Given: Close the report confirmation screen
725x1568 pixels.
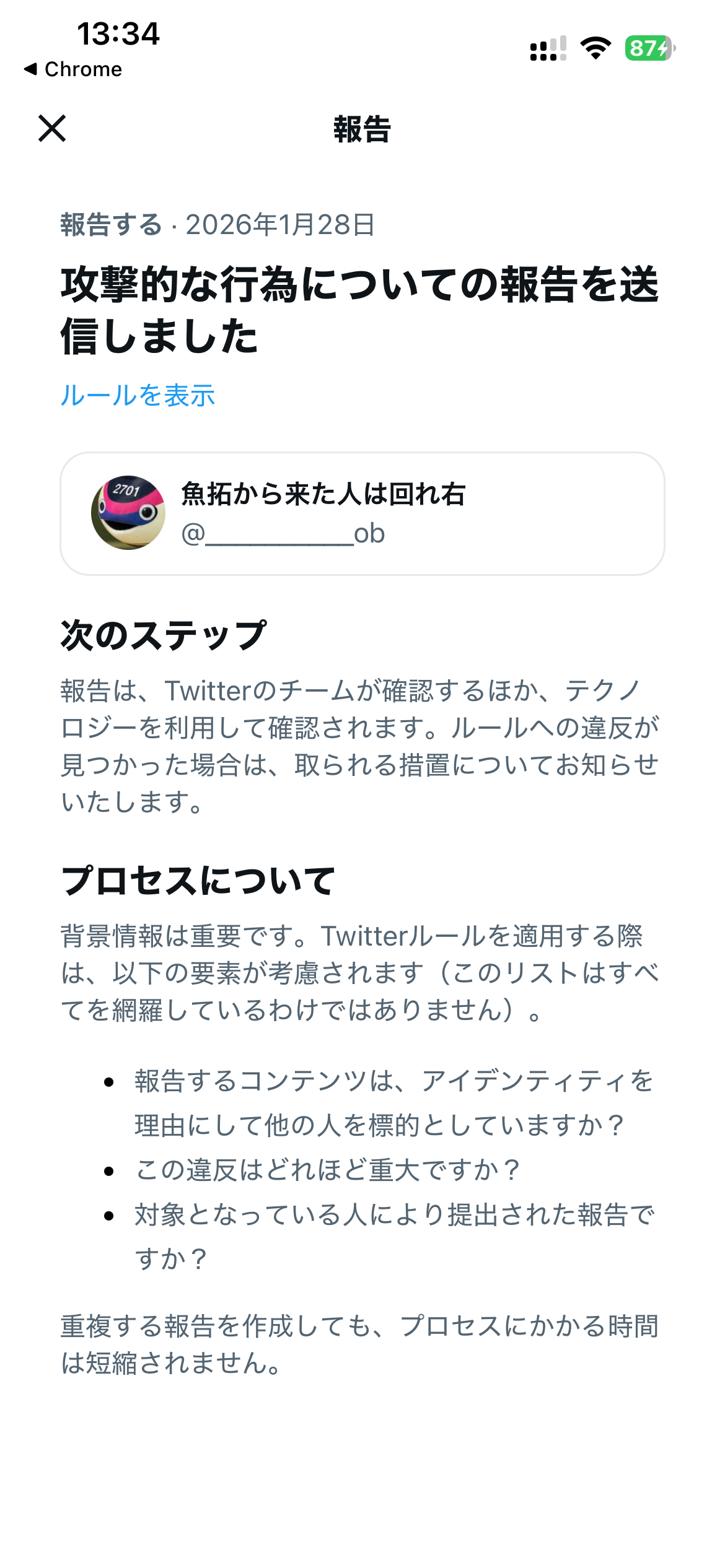Looking at the screenshot, I should tap(52, 128).
